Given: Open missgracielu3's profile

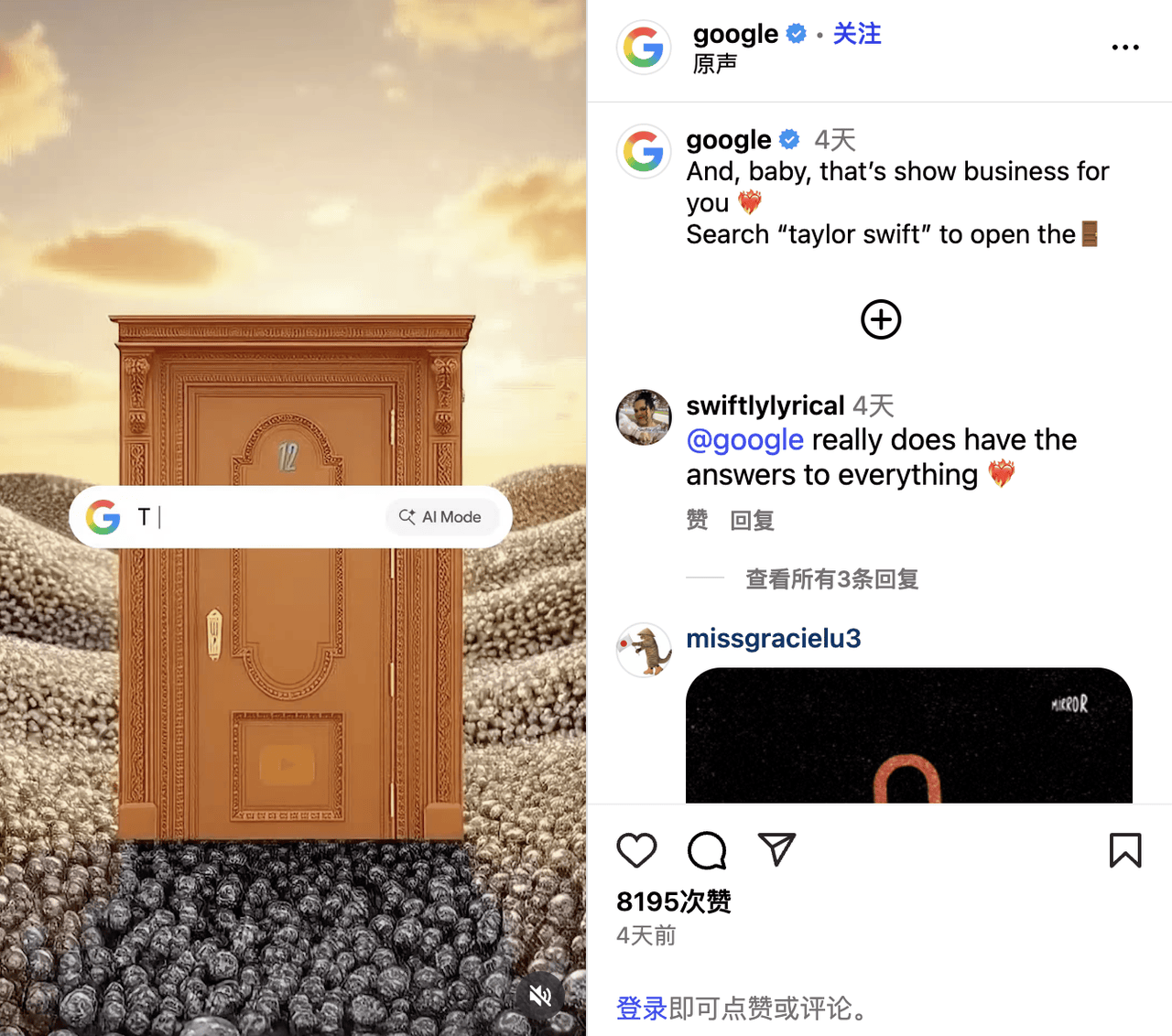Looking at the screenshot, I should click(x=773, y=638).
